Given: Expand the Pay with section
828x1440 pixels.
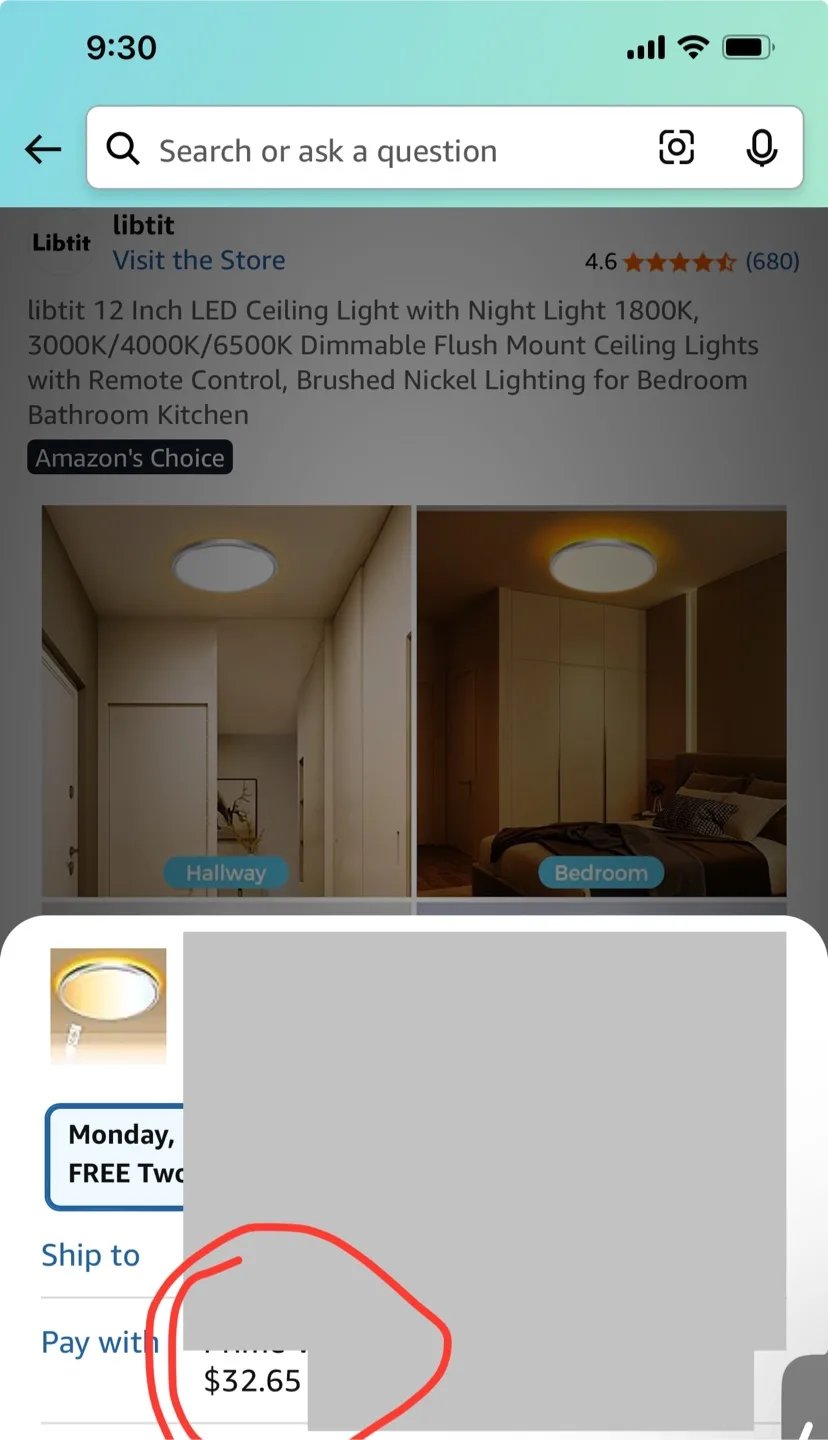Looking at the screenshot, I should click(100, 1342).
